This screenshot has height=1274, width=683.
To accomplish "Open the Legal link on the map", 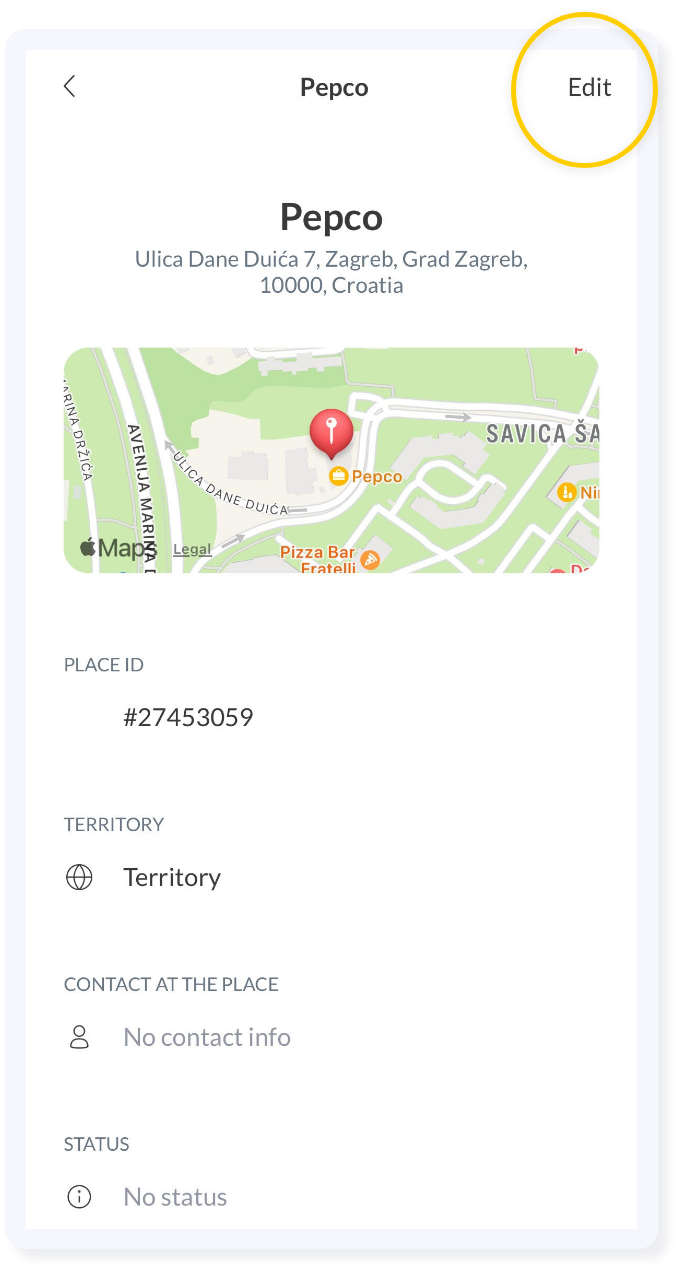I will (192, 549).
